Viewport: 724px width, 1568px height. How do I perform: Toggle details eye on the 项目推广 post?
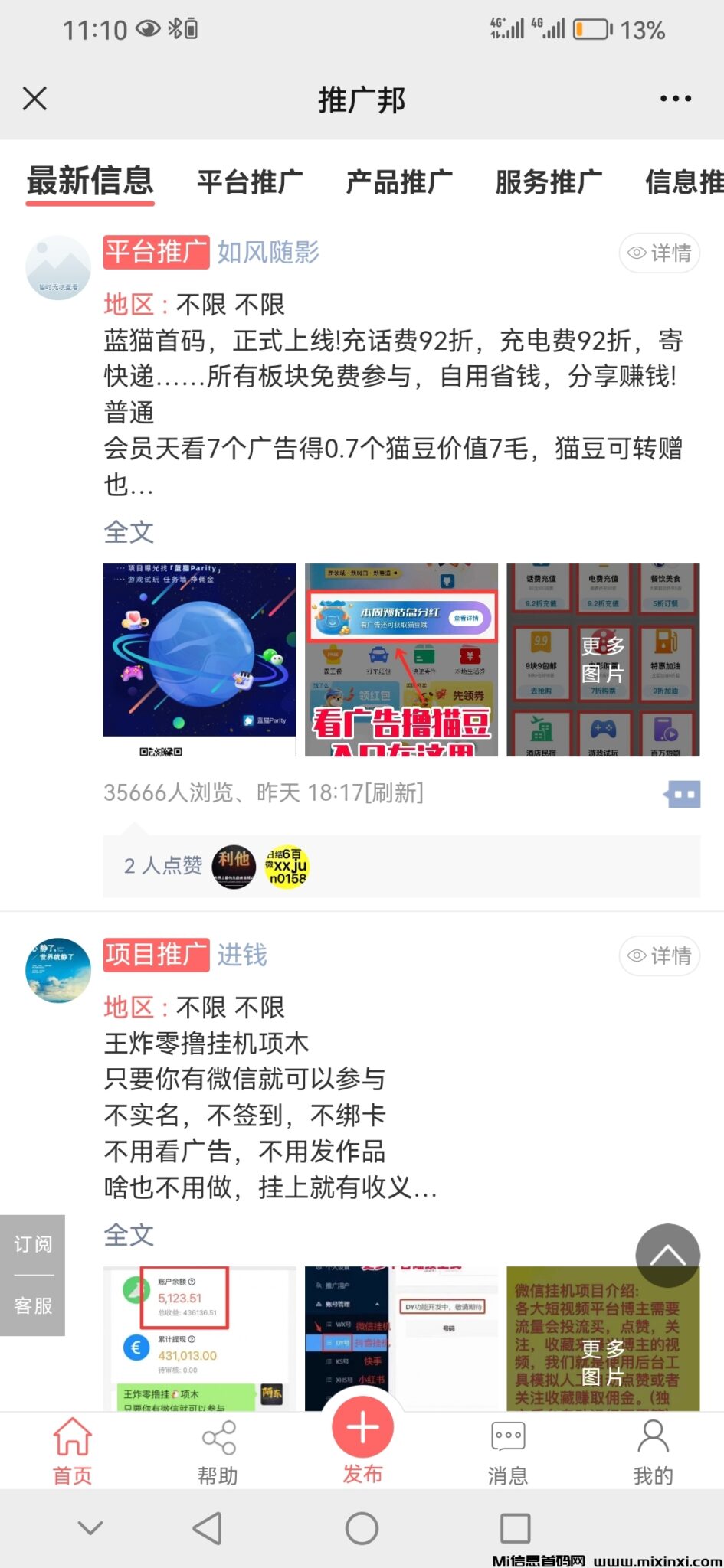pos(658,955)
